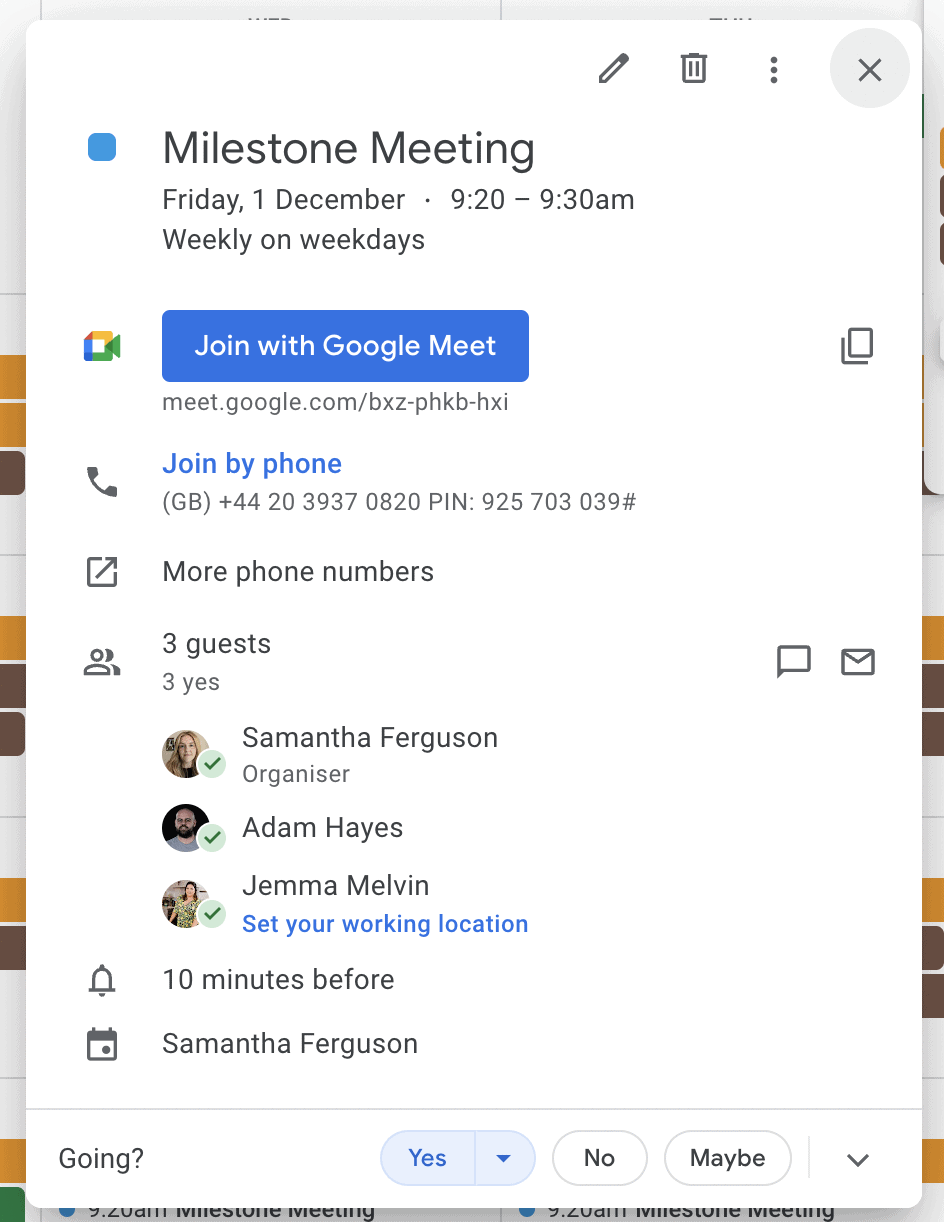Image resolution: width=944 pixels, height=1222 pixels.
Task: Open More phone numbers
Action: 298,571
